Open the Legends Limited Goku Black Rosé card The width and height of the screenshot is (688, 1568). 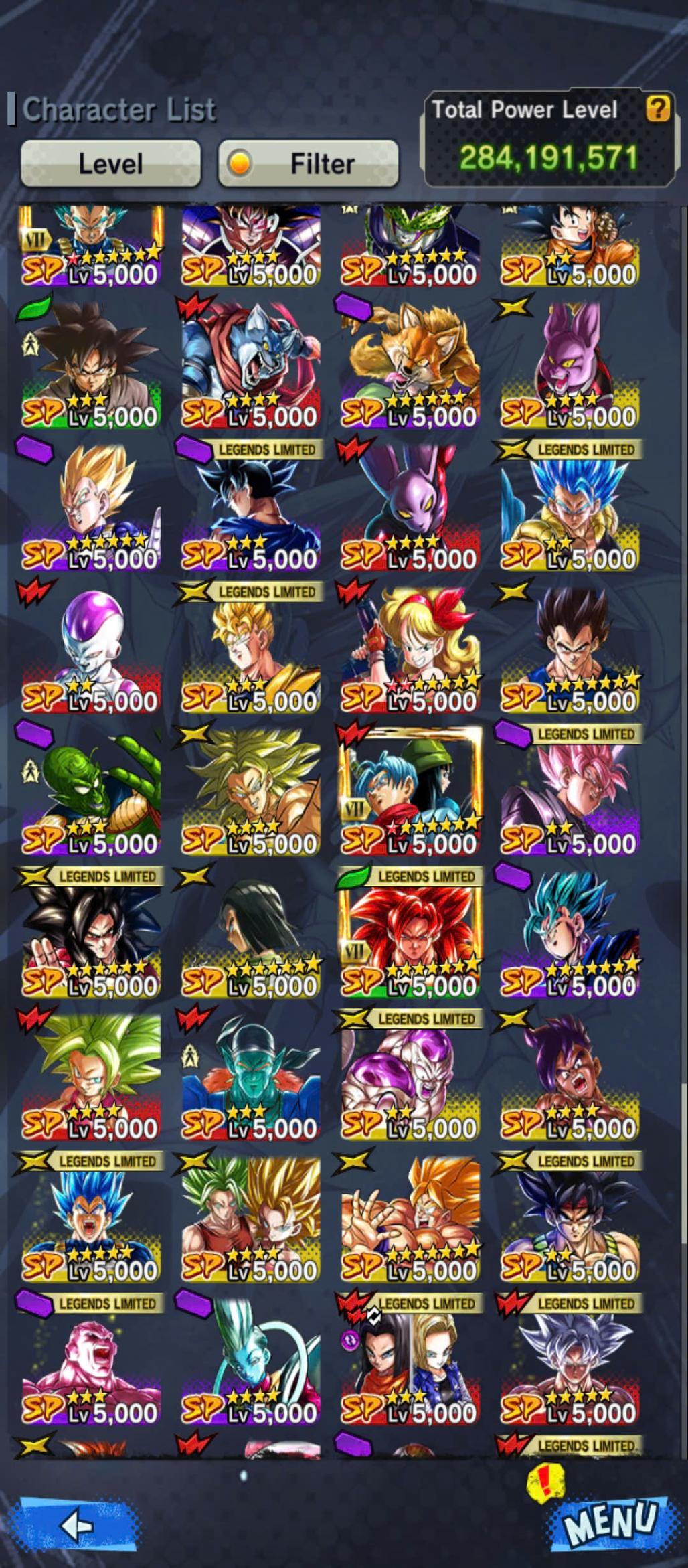570,793
